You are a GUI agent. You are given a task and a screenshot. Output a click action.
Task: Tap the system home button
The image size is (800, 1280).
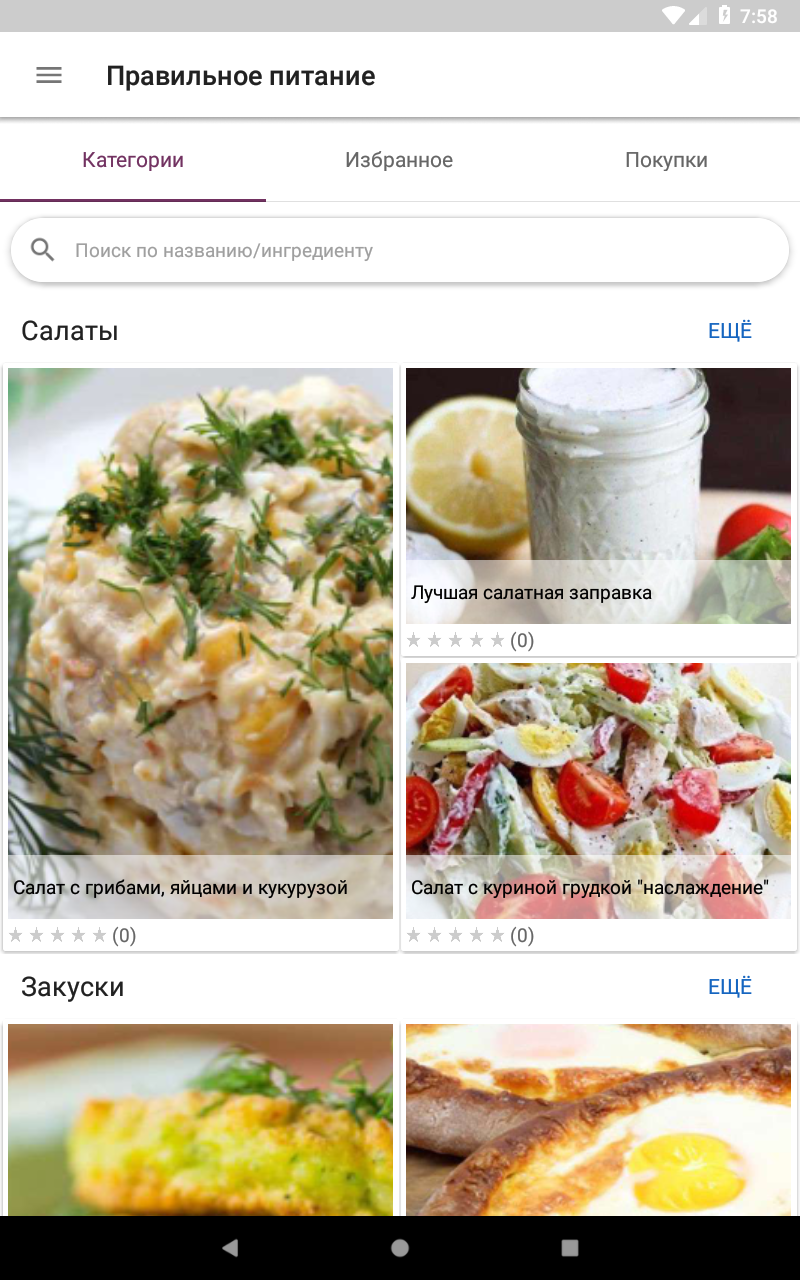pos(400,1247)
